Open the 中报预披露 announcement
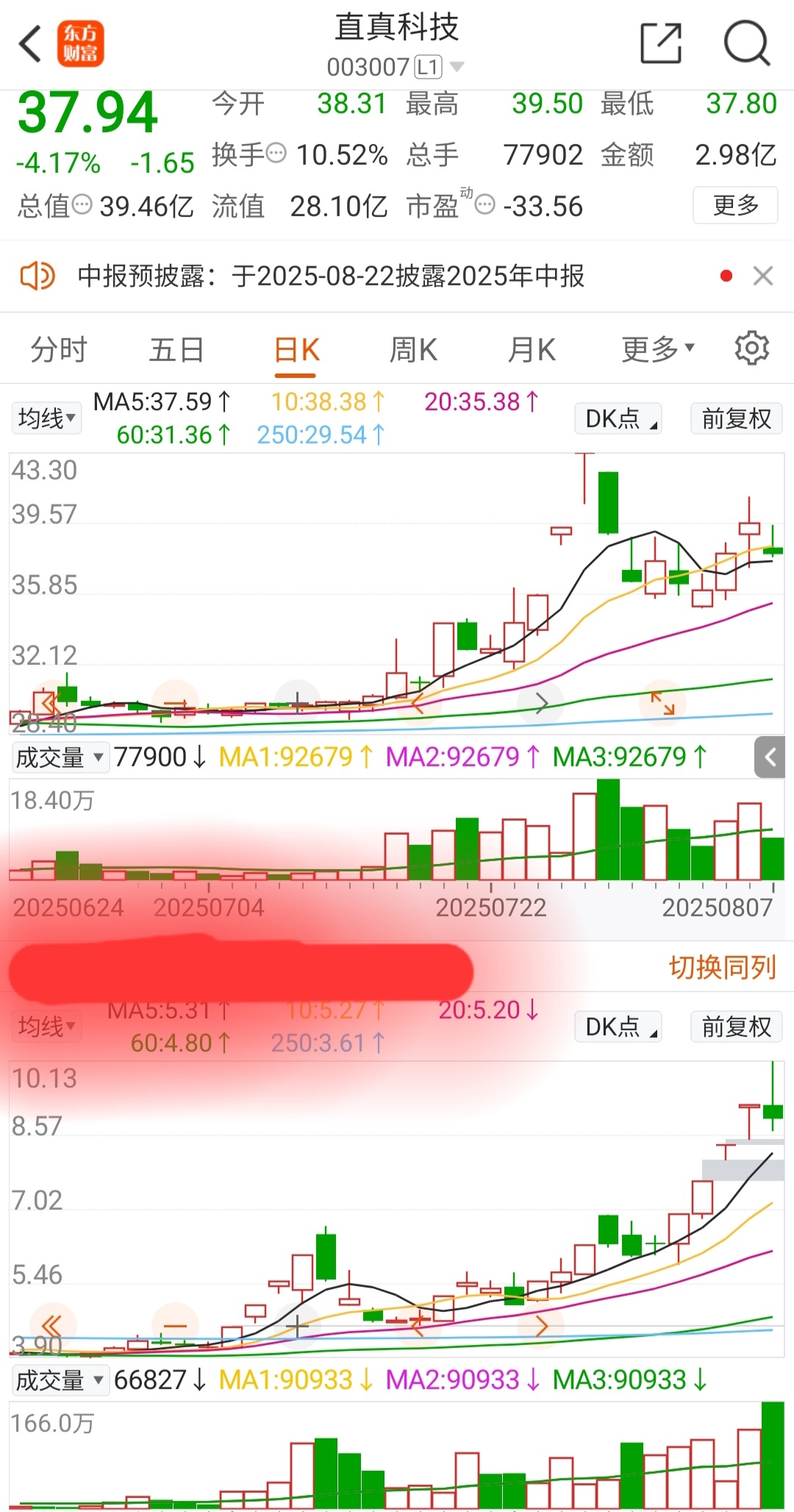The image size is (794, 1512). tap(331, 276)
